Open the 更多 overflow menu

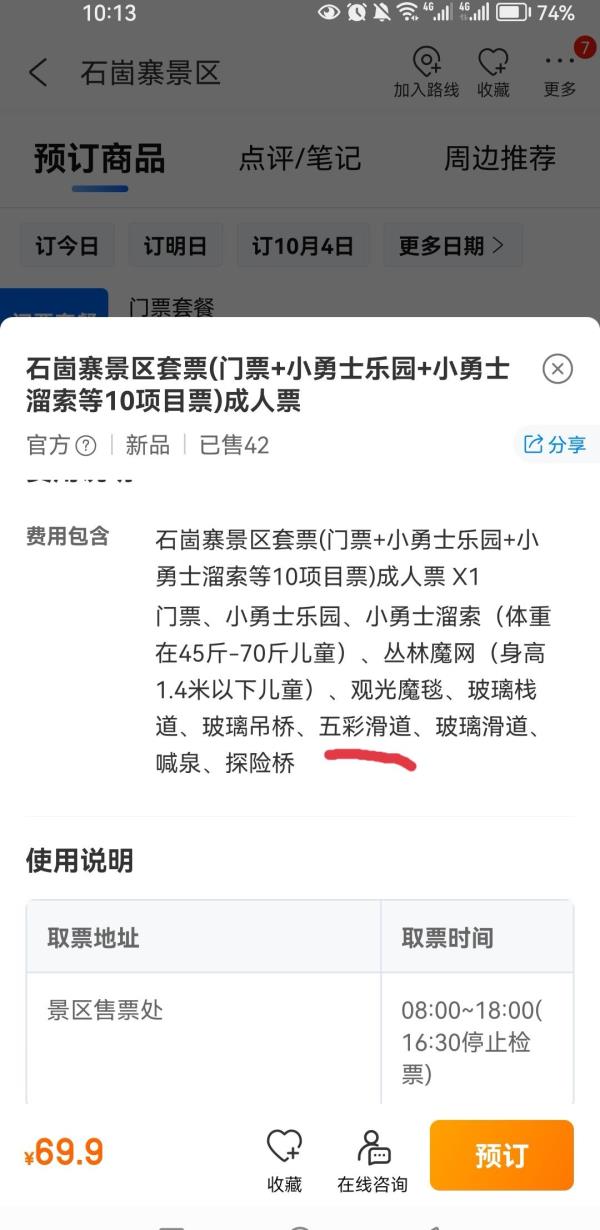click(560, 73)
